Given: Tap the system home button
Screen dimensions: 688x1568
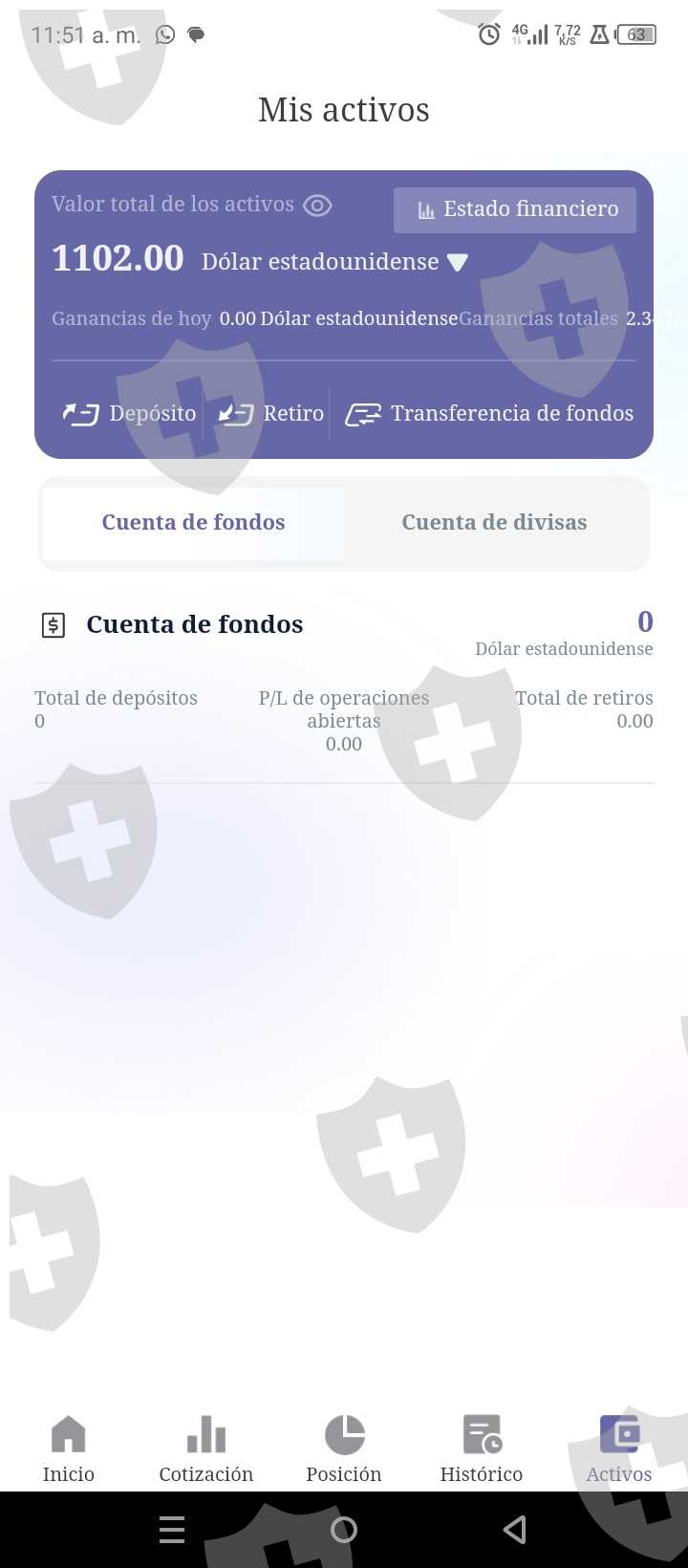Looking at the screenshot, I should click(344, 1530).
